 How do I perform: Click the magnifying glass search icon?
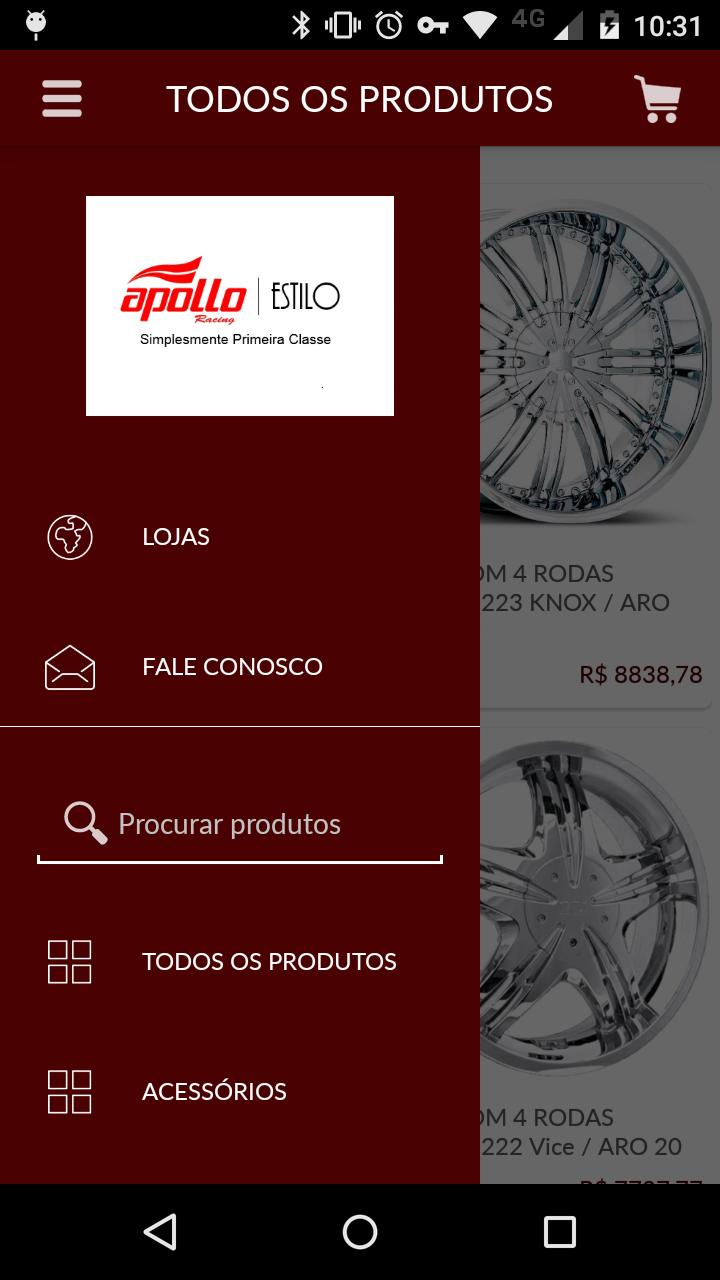coord(84,822)
